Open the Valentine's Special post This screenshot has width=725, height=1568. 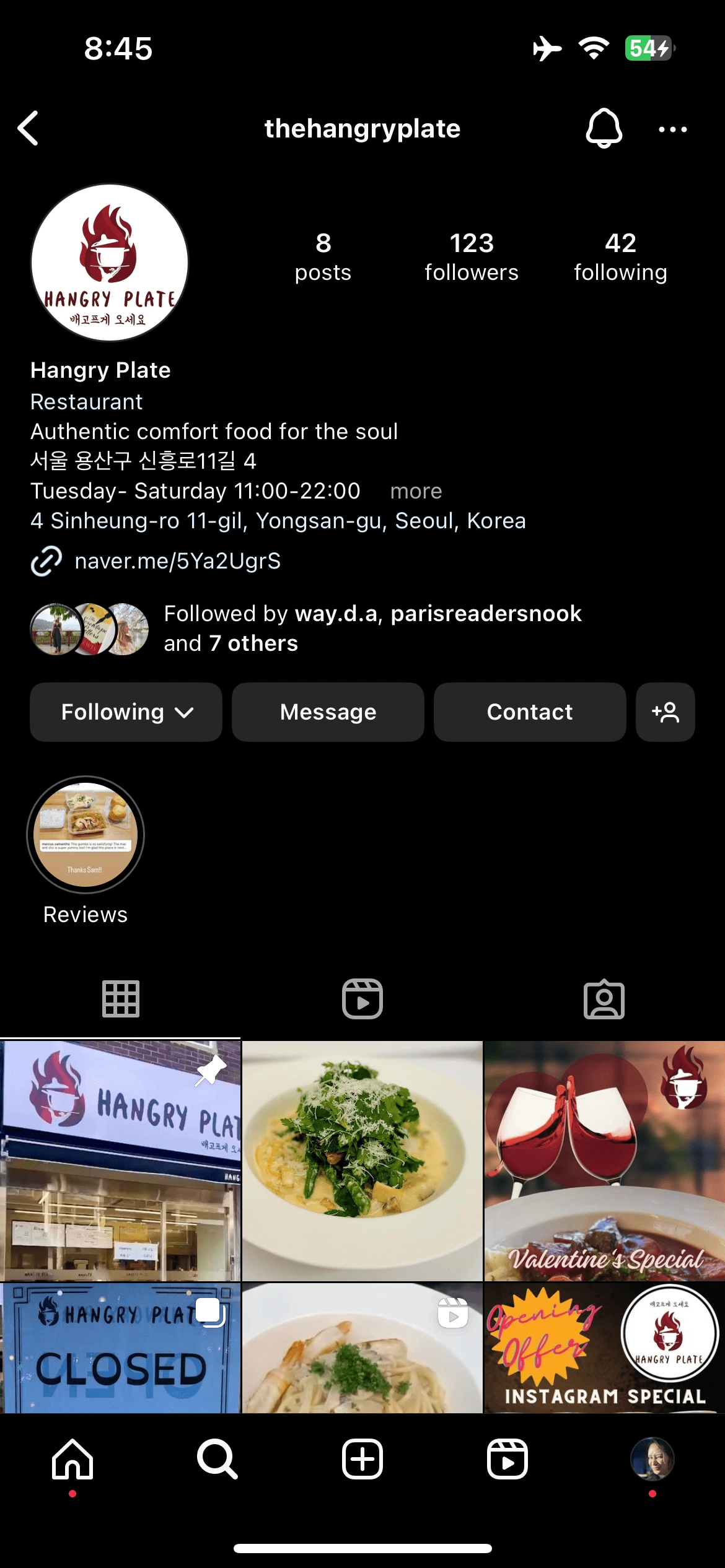(604, 1161)
